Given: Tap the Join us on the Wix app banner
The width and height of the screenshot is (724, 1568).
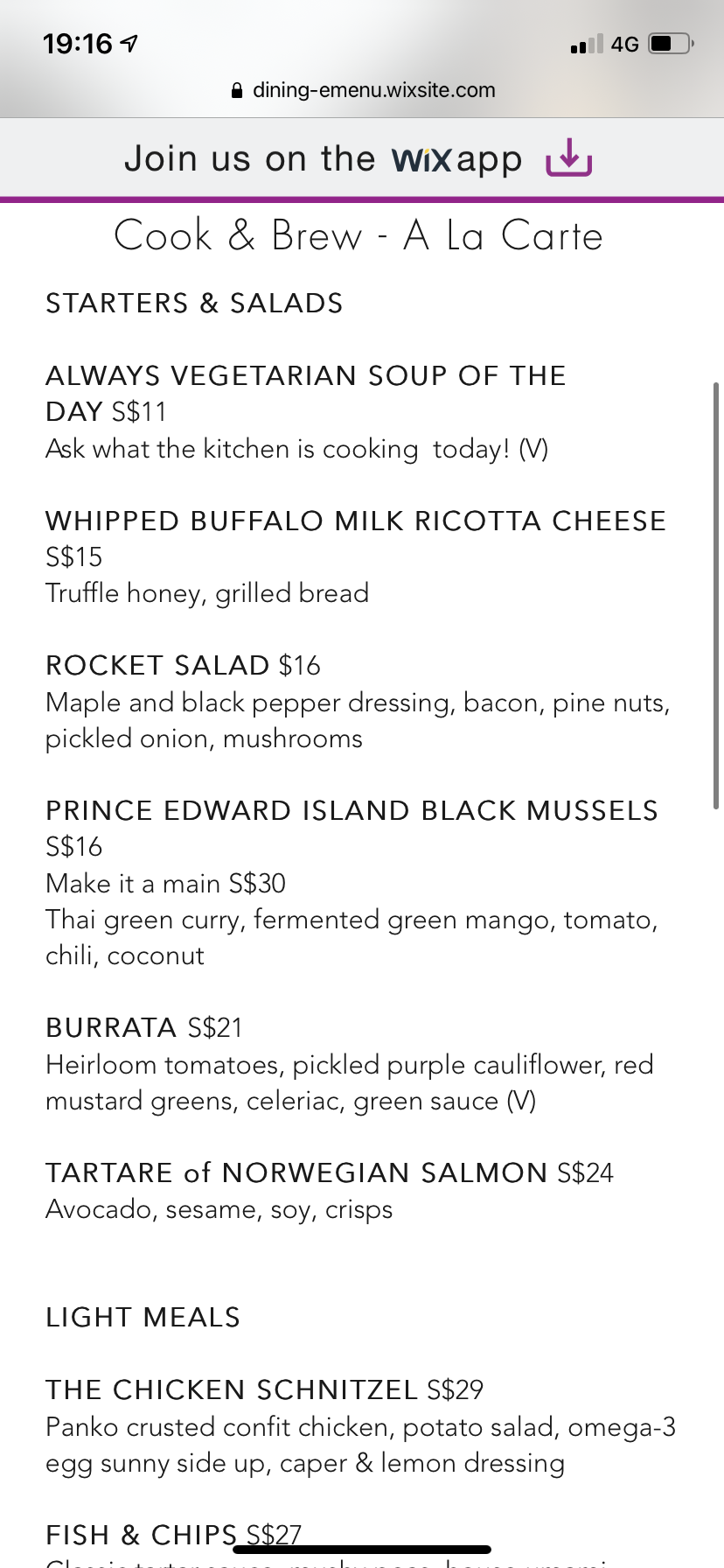Looking at the screenshot, I should tap(362, 158).
